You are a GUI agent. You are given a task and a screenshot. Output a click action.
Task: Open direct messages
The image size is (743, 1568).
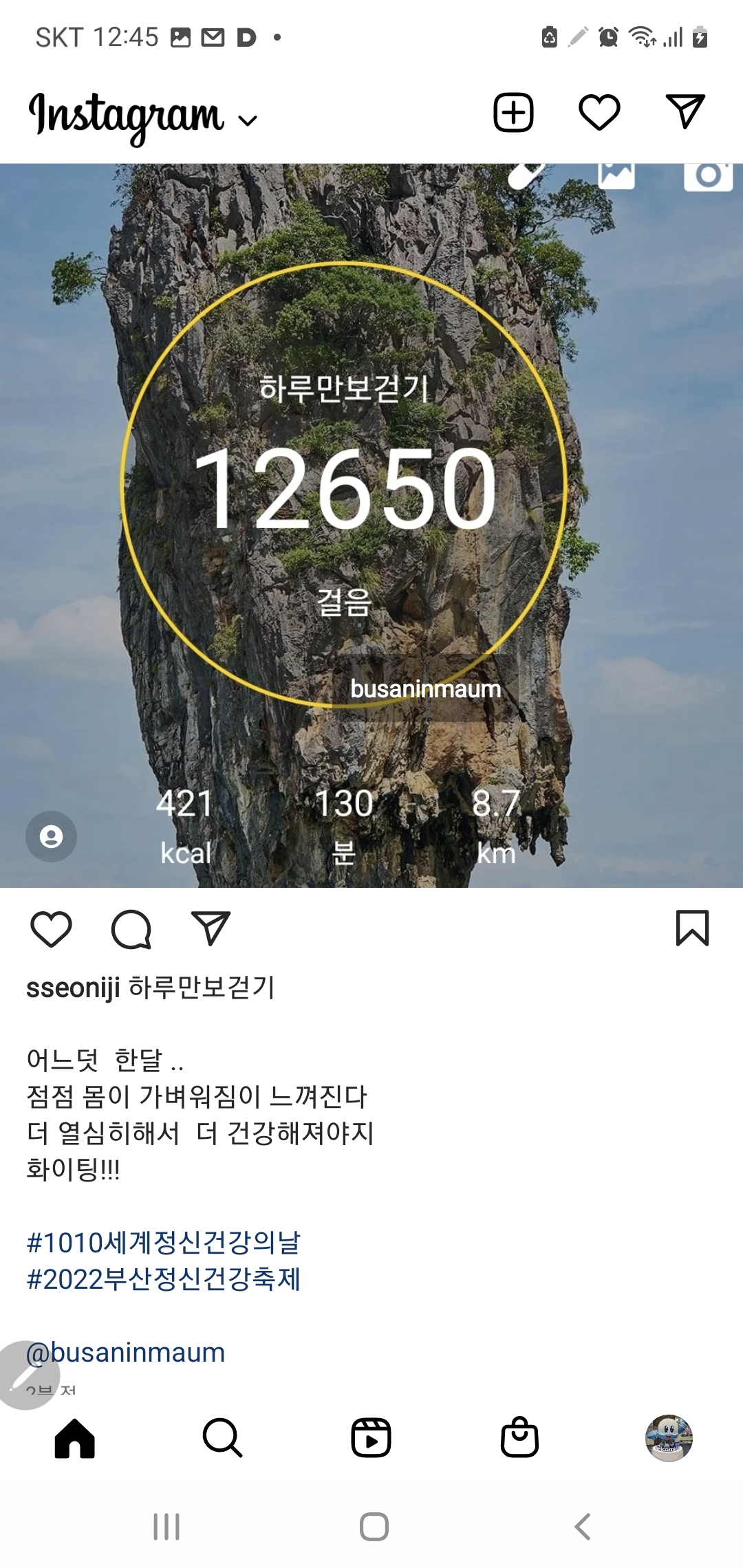685,111
